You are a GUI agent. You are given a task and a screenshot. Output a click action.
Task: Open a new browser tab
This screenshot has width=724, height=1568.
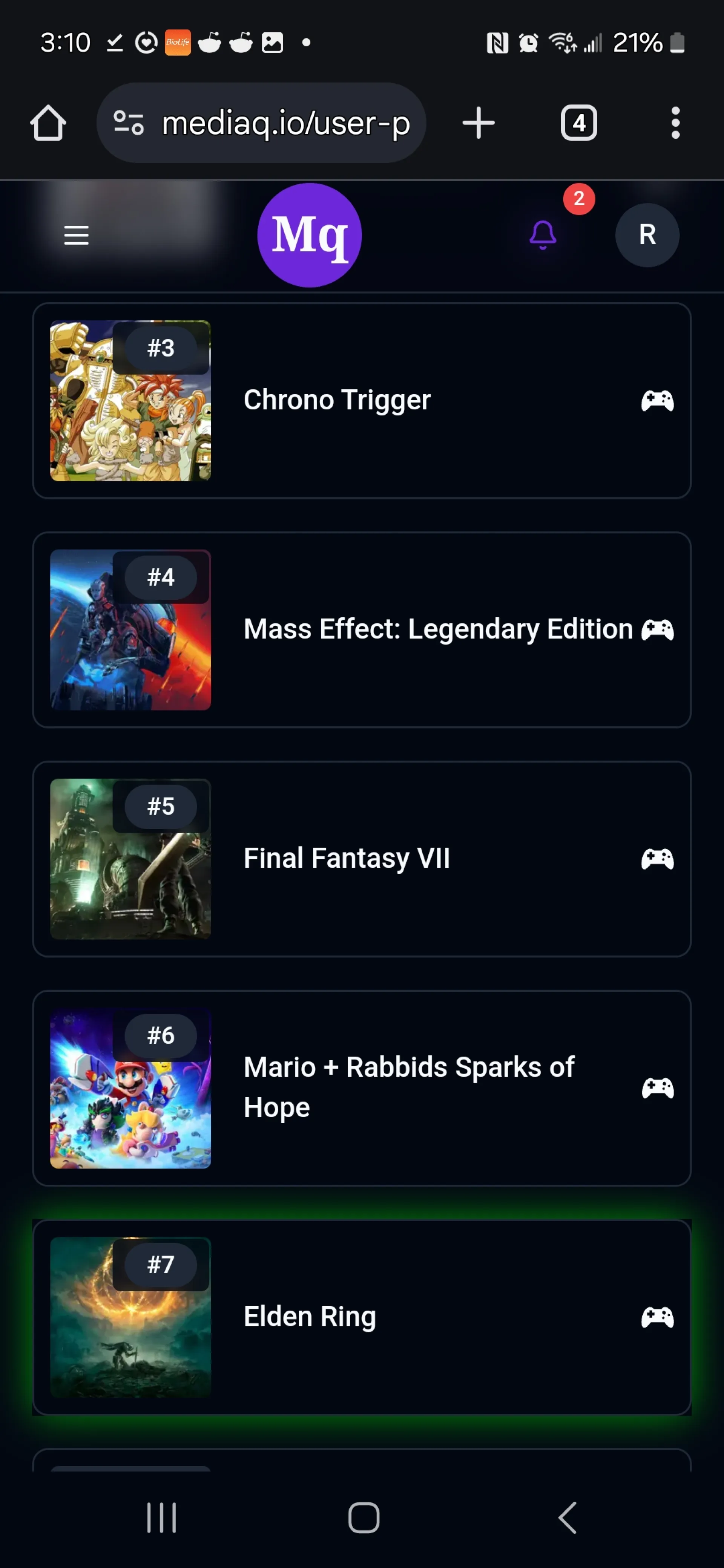[x=479, y=123]
